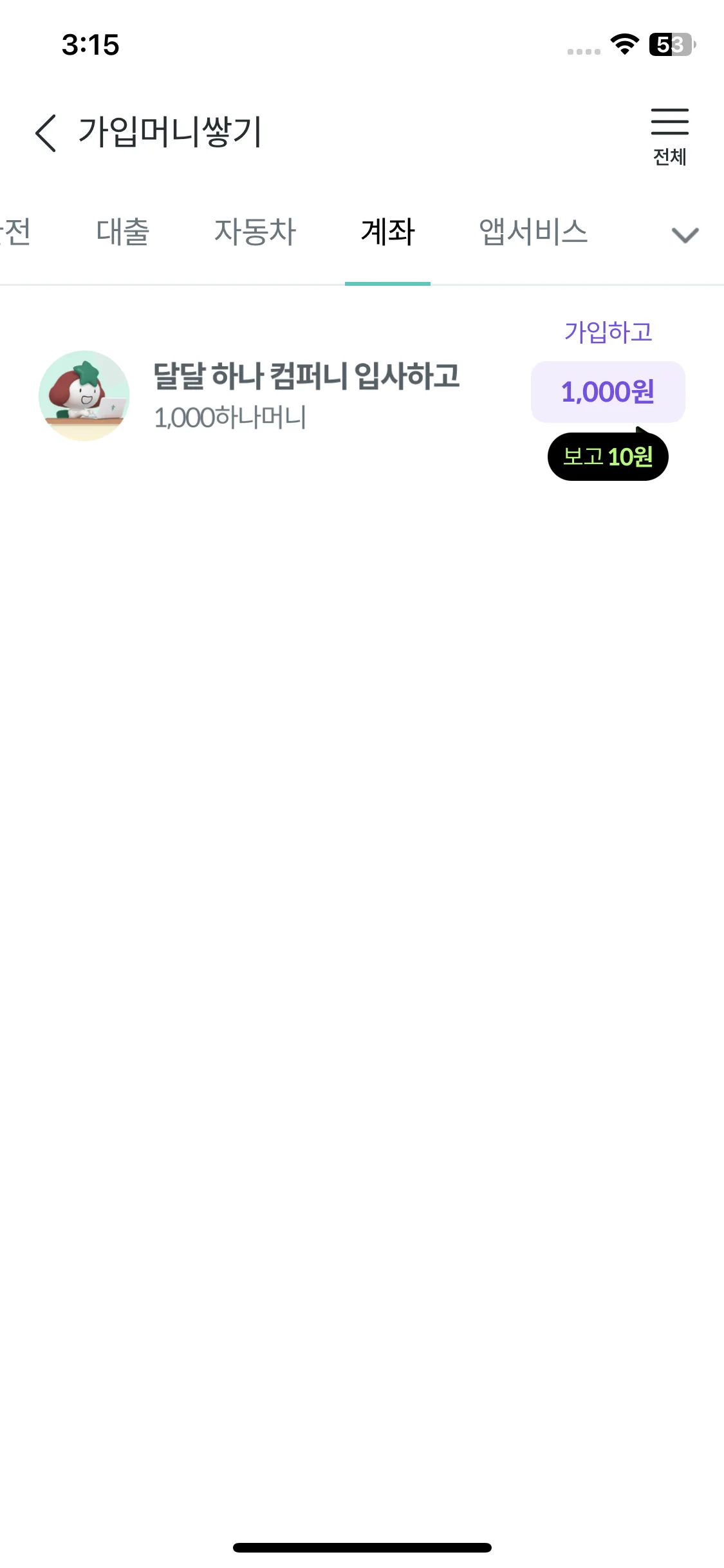Open the 전체 hamburger menu
This screenshot has width=724, height=1568.
(669, 137)
